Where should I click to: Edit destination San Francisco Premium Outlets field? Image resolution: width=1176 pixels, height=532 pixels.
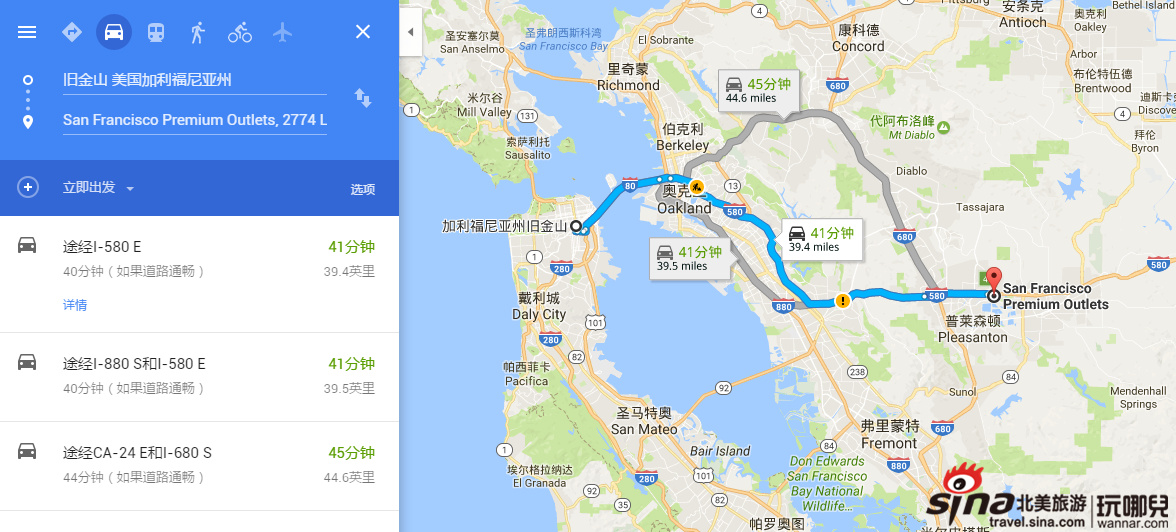(x=194, y=120)
